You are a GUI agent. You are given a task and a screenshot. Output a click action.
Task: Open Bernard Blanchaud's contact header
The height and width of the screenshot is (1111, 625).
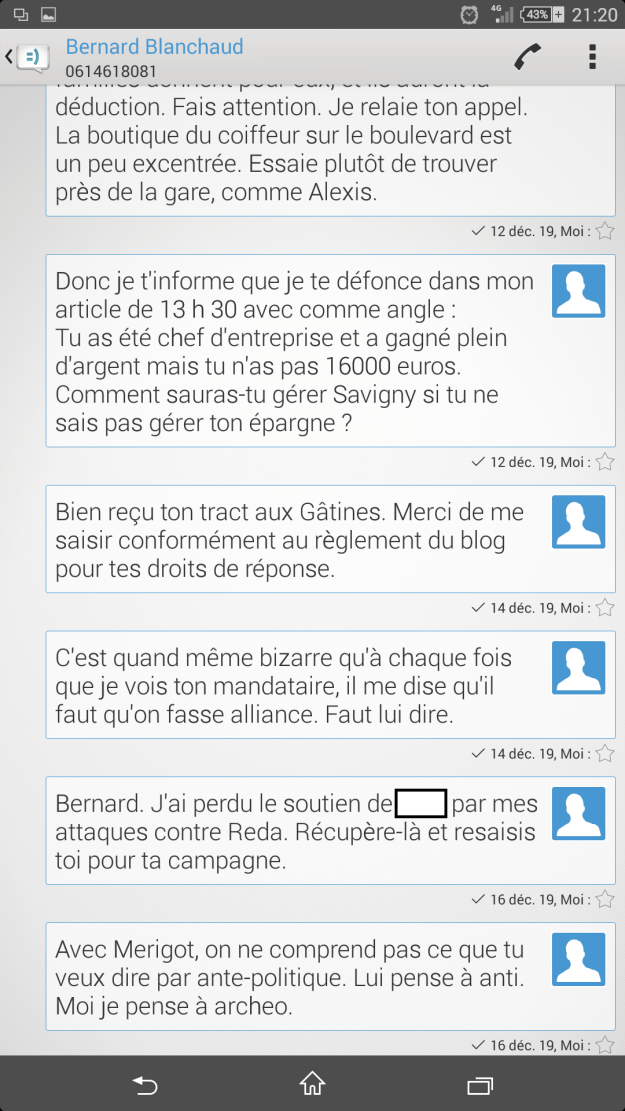click(154, 57)
